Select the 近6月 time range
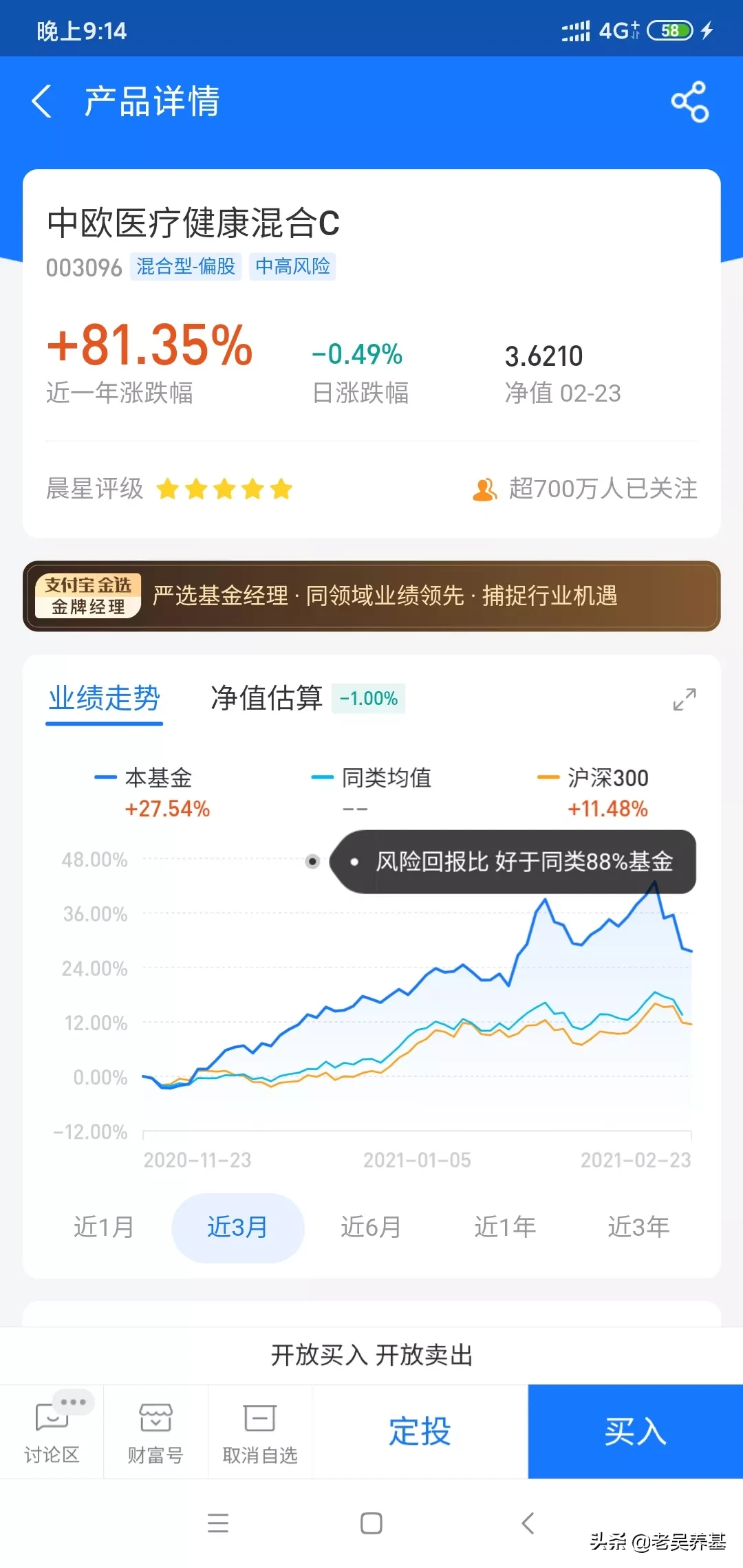 click(371, 1227)
